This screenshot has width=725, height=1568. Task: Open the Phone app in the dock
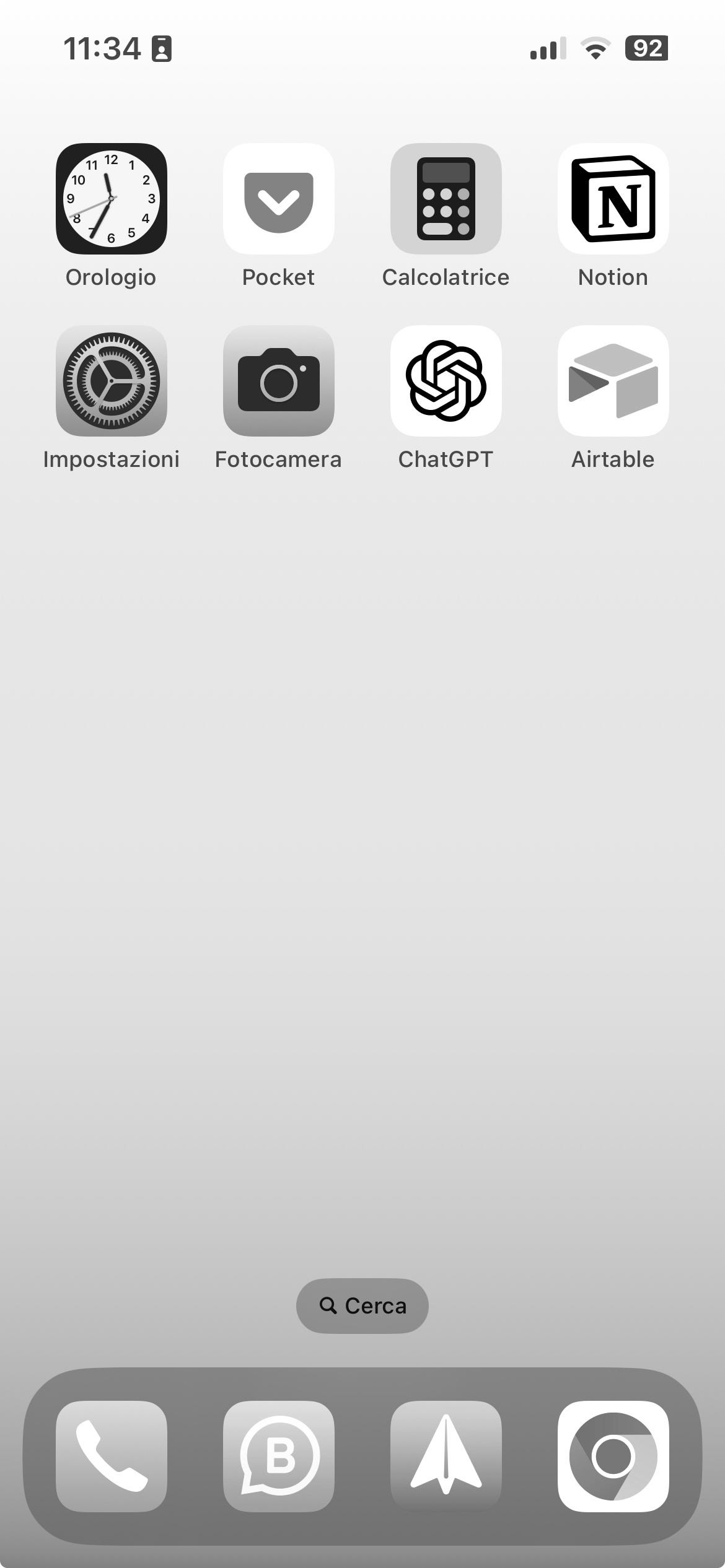tap(112, 1456)
